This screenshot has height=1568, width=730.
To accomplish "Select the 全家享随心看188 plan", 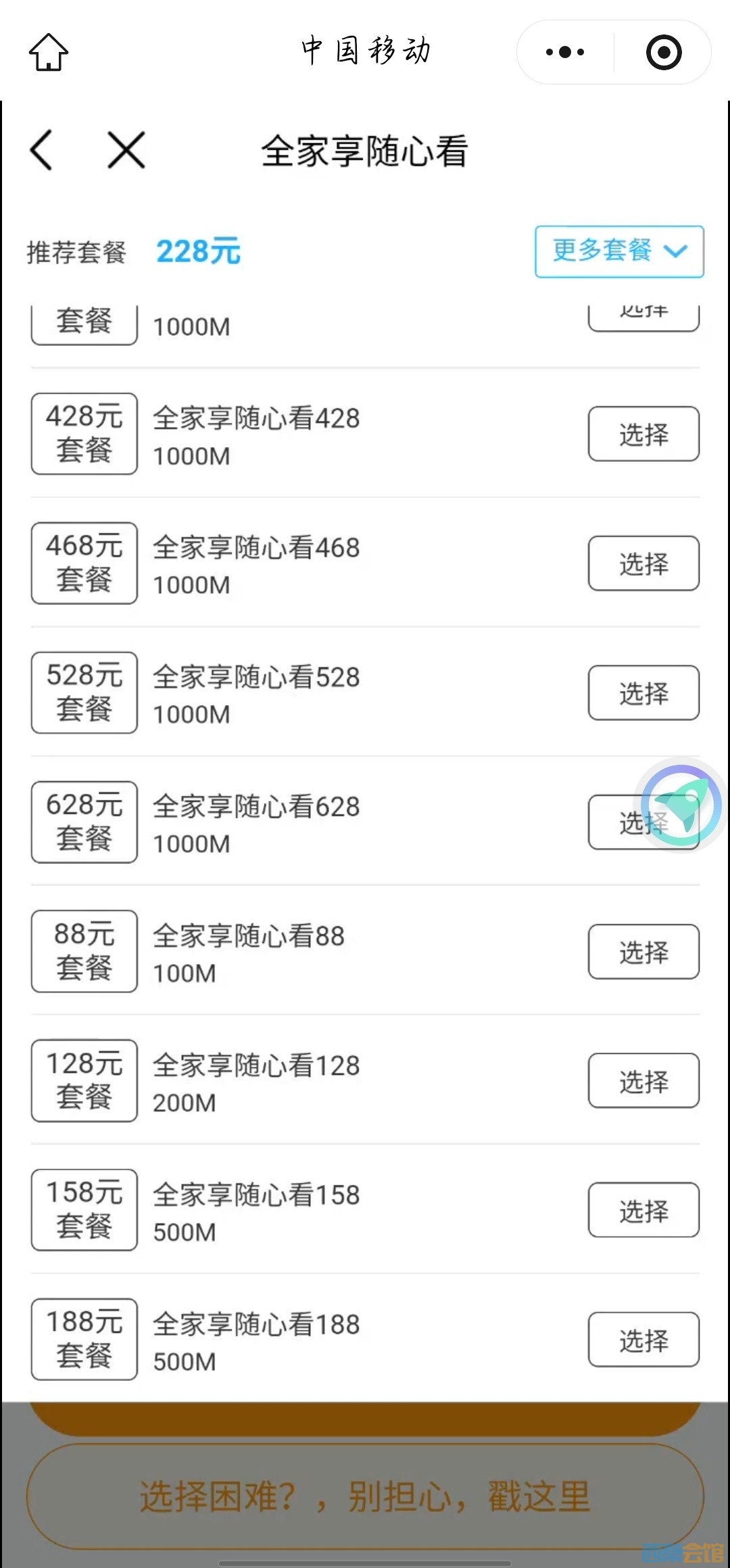I will pos(643,1340).
